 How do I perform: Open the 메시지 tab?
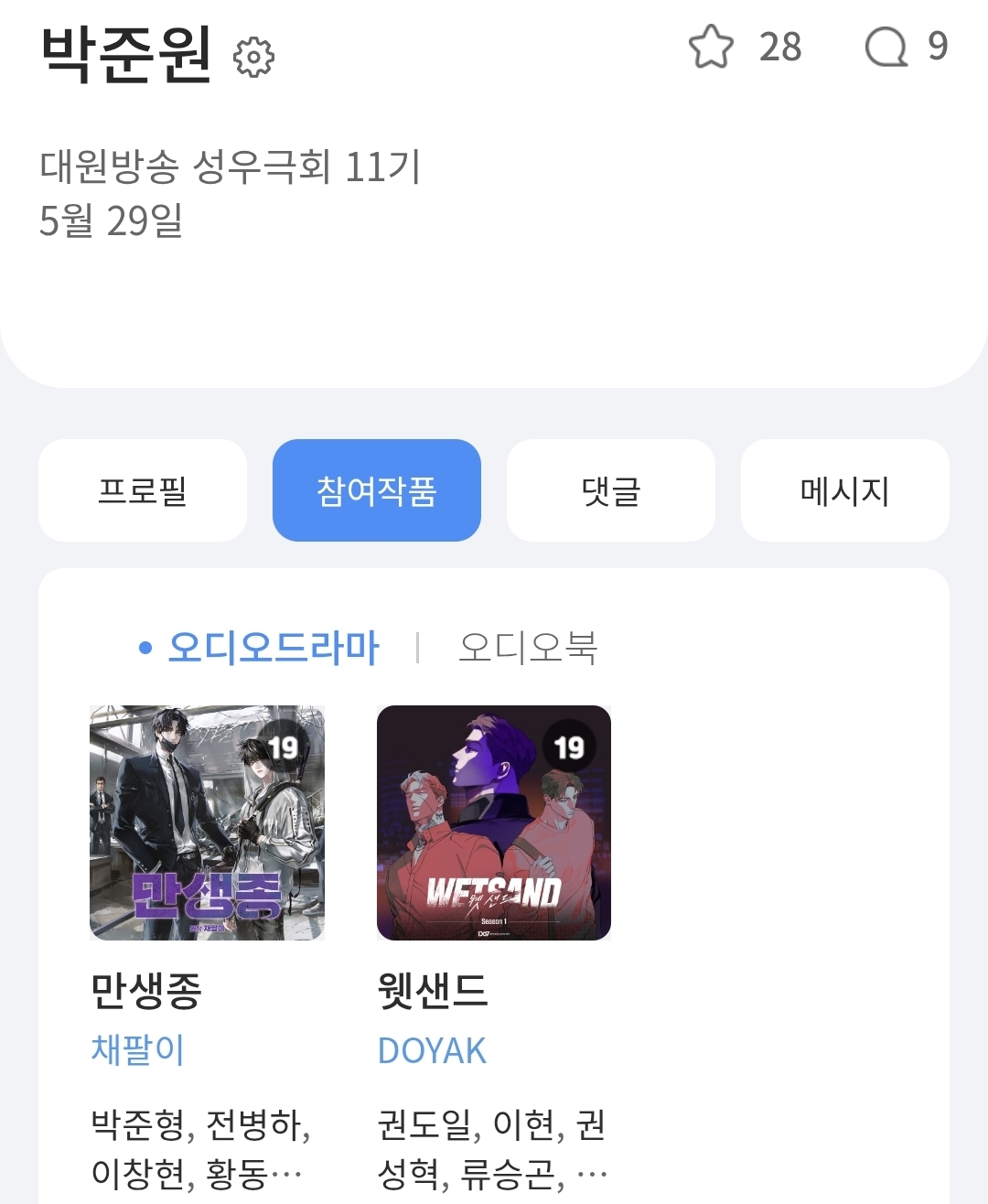[844, 491]
